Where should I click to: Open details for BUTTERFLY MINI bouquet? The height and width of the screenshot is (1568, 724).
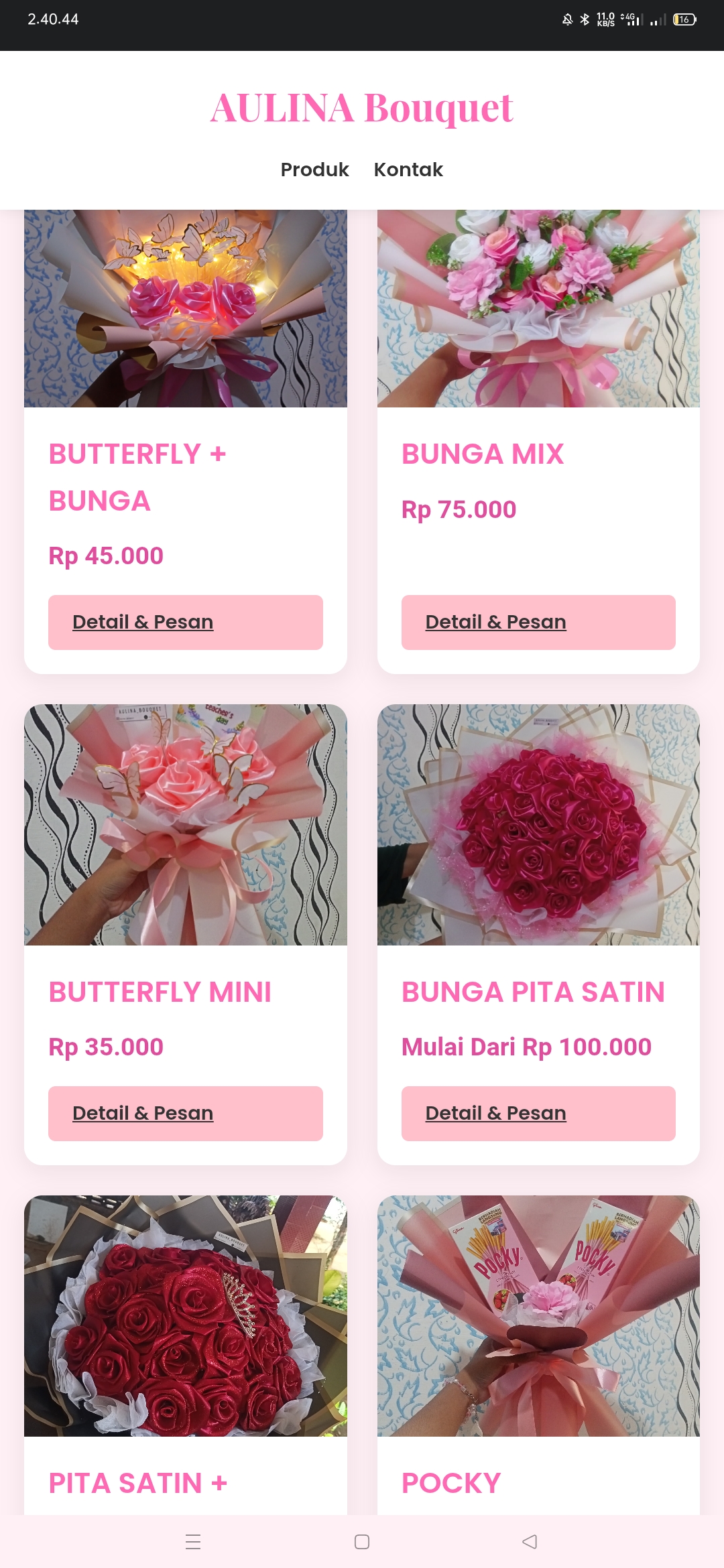[x=185, y=1113]
